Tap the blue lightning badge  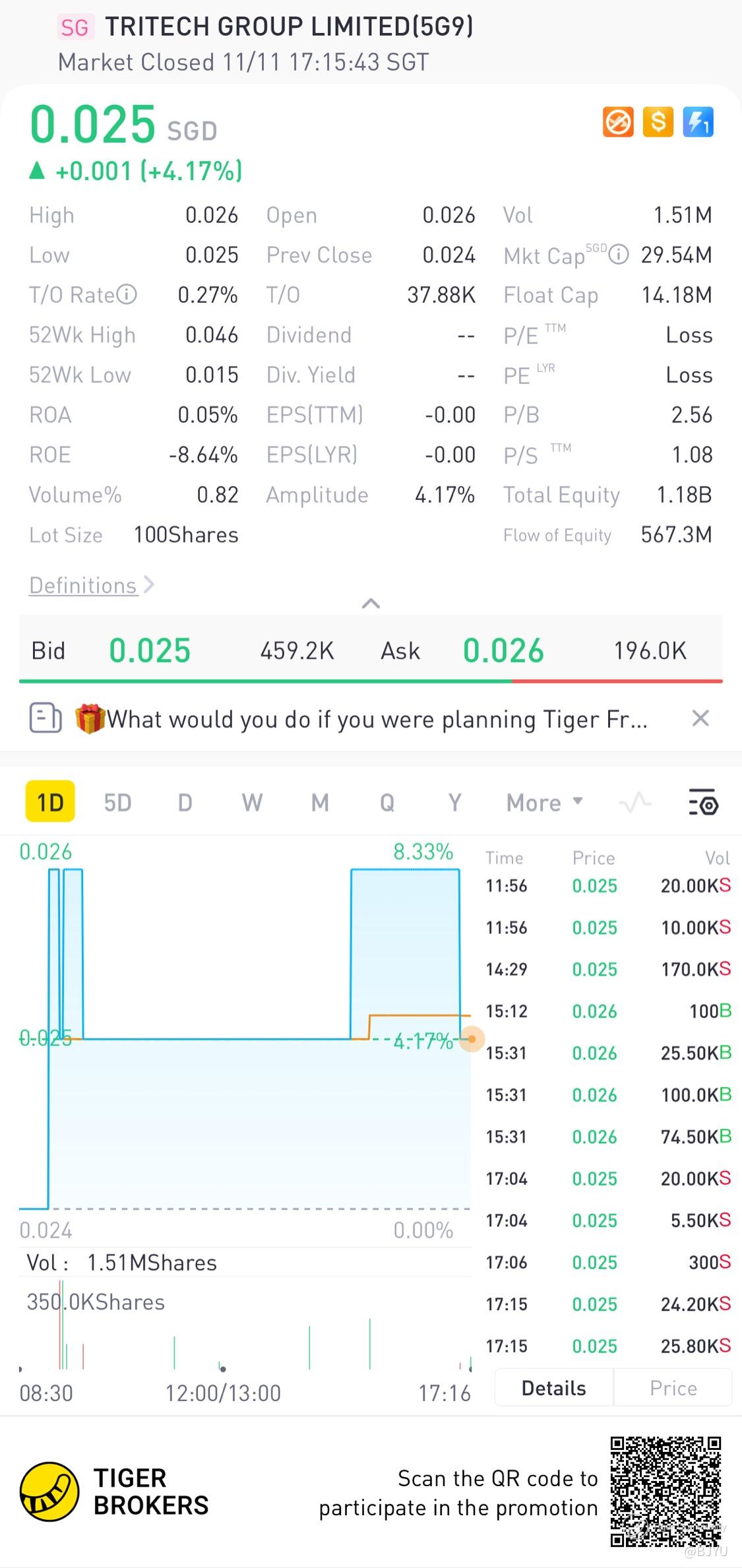[x=698, y=122]
